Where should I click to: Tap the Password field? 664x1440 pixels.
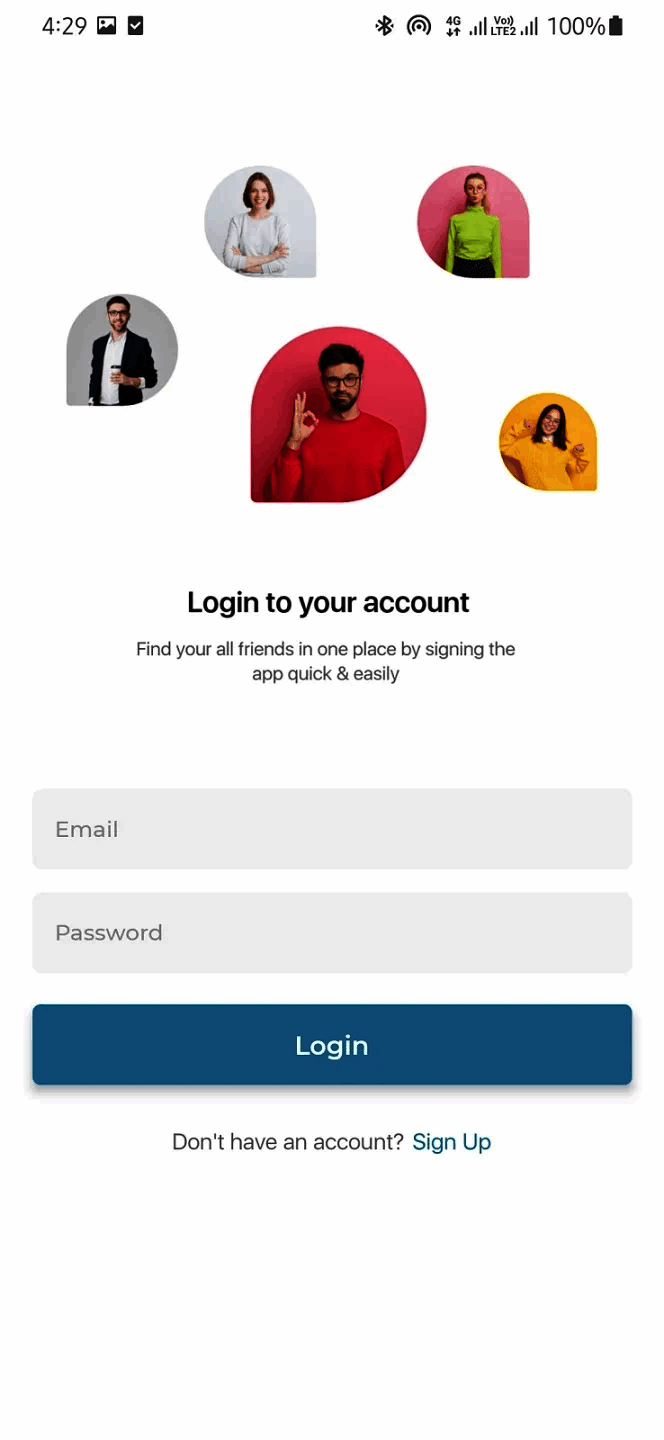pos(332,933)
